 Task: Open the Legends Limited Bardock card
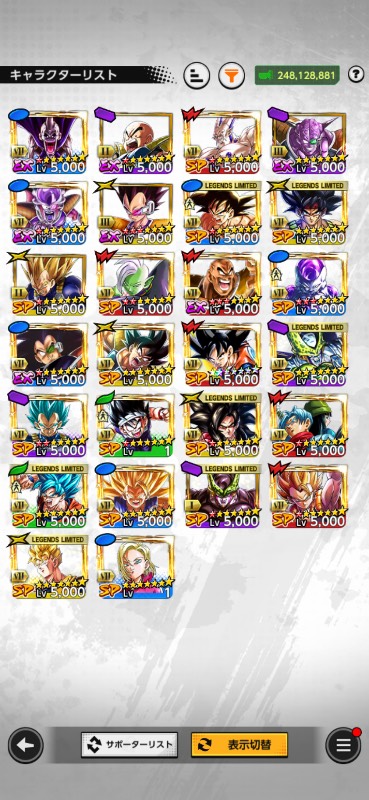coord(309,212)
